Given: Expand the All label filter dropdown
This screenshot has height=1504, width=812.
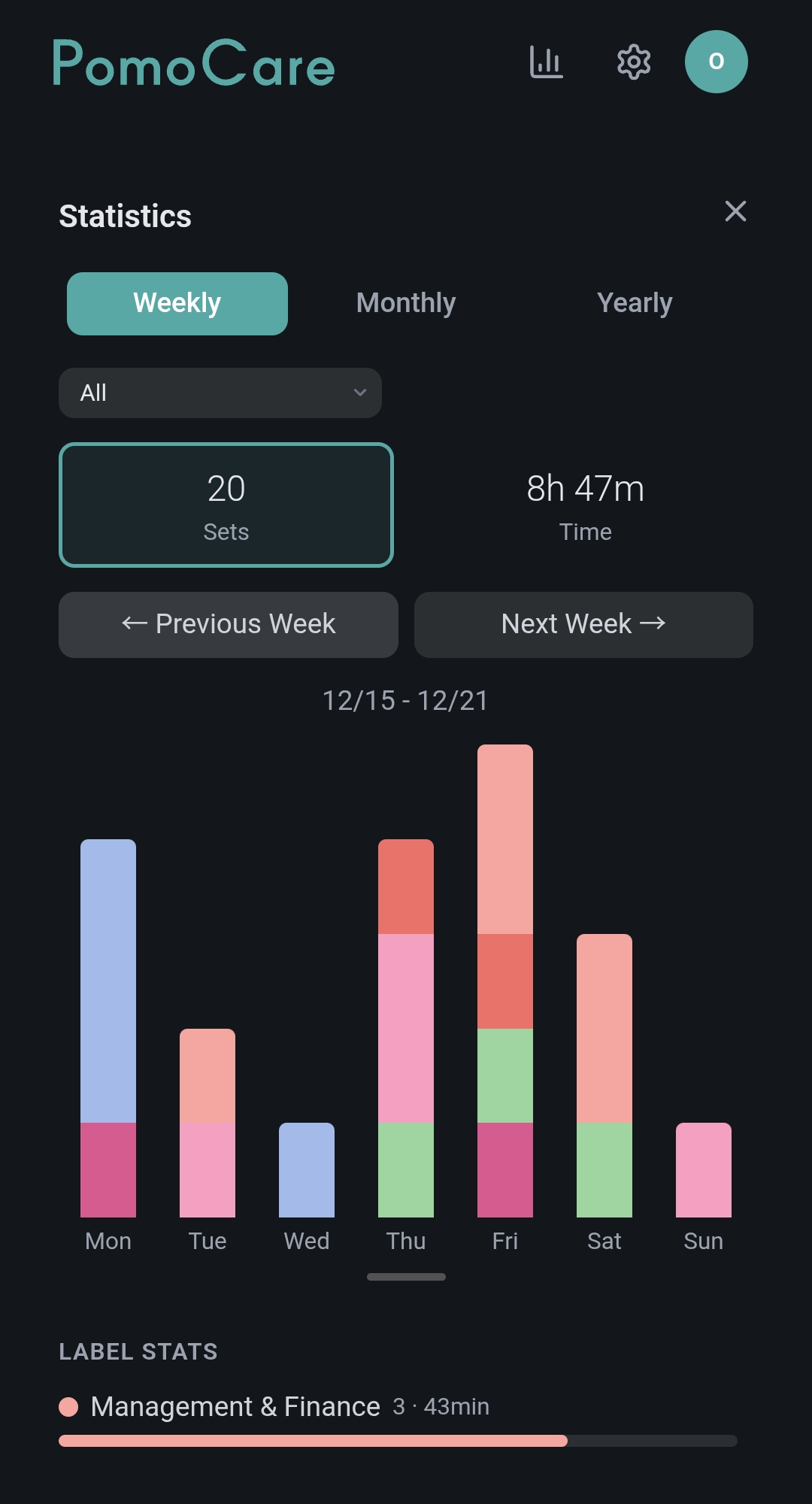Looking at the screenshot, I should (220, 393).
